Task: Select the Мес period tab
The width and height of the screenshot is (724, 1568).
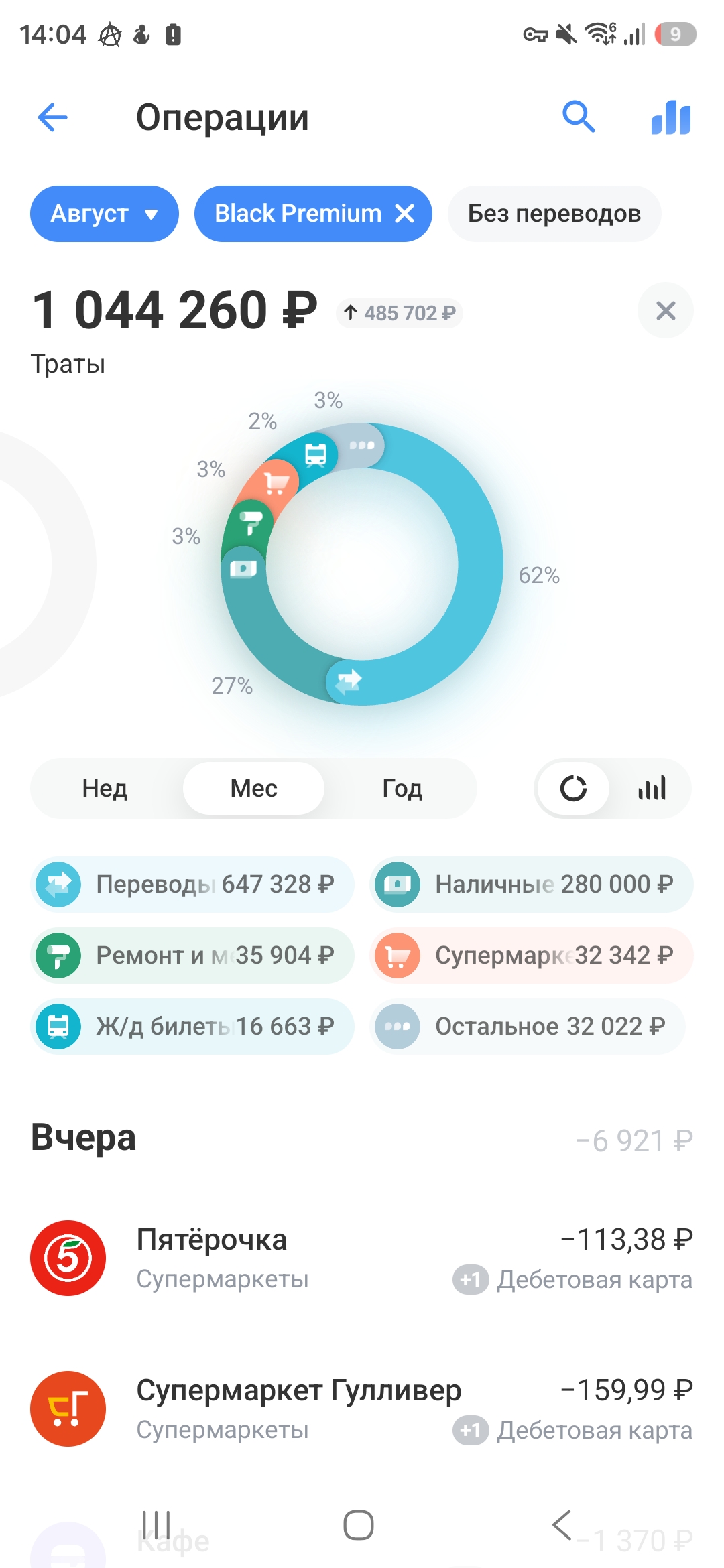Action: [x=254, y=788]
